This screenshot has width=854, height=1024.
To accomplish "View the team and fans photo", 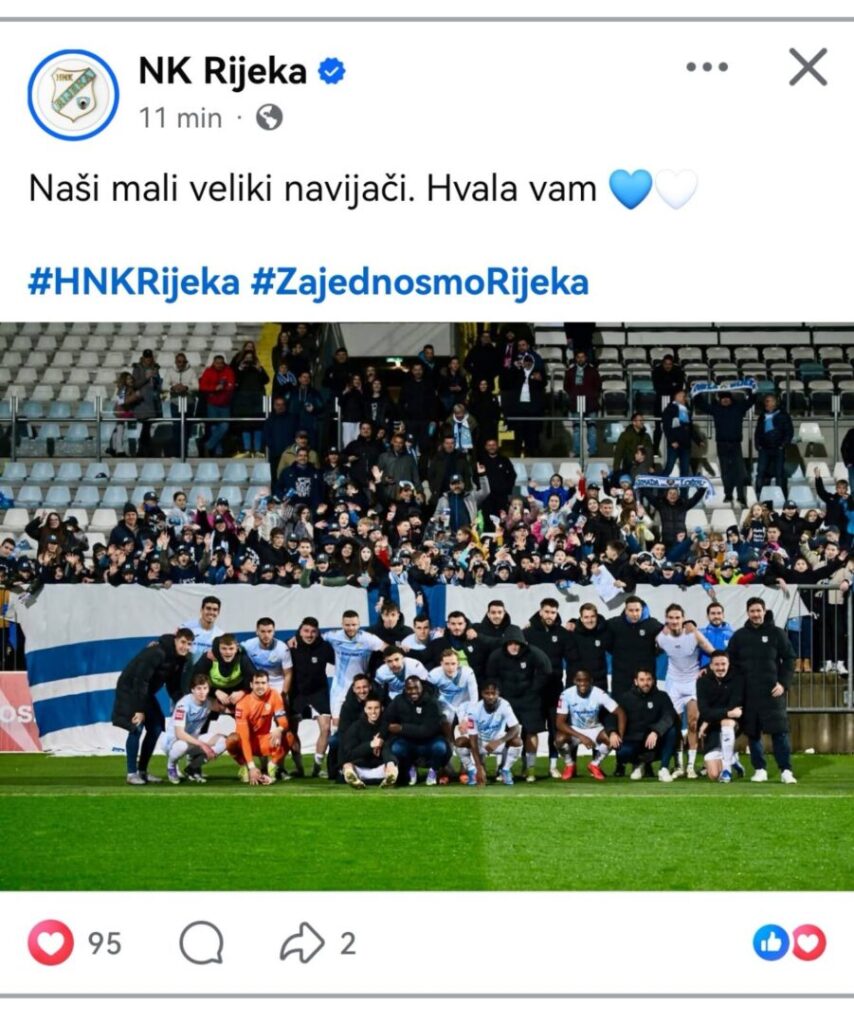I will point(427,605).
